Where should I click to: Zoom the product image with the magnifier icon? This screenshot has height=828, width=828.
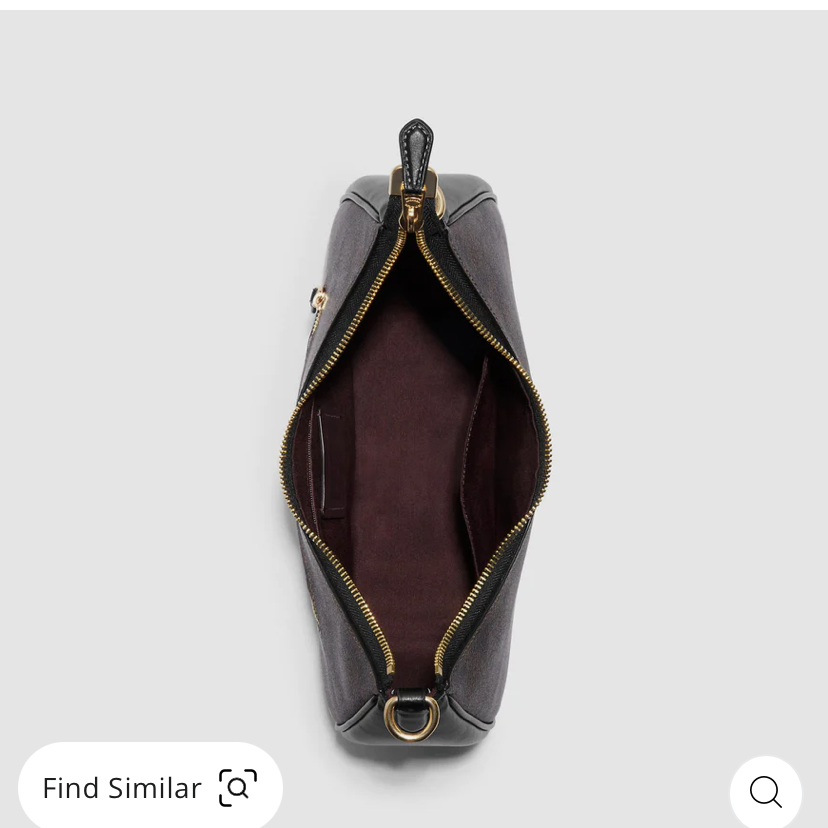pos(765,792)
